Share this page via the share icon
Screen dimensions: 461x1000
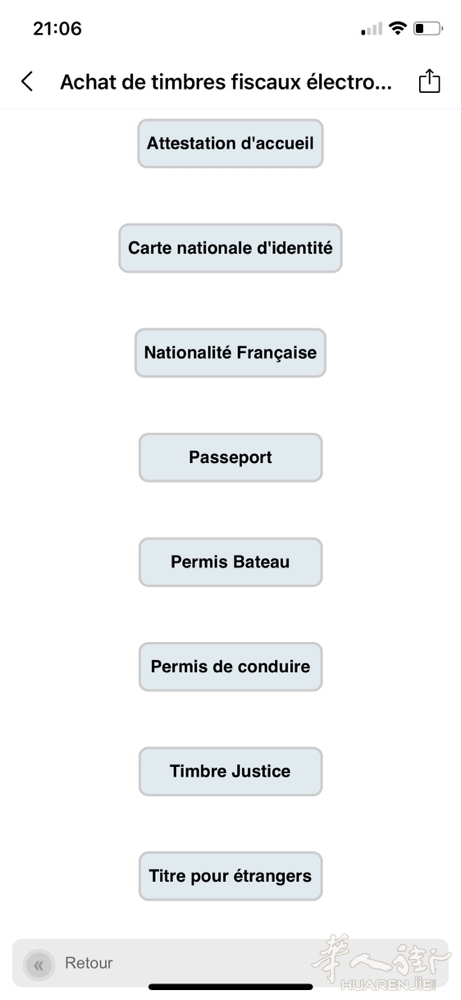click(x=429, y=81)
